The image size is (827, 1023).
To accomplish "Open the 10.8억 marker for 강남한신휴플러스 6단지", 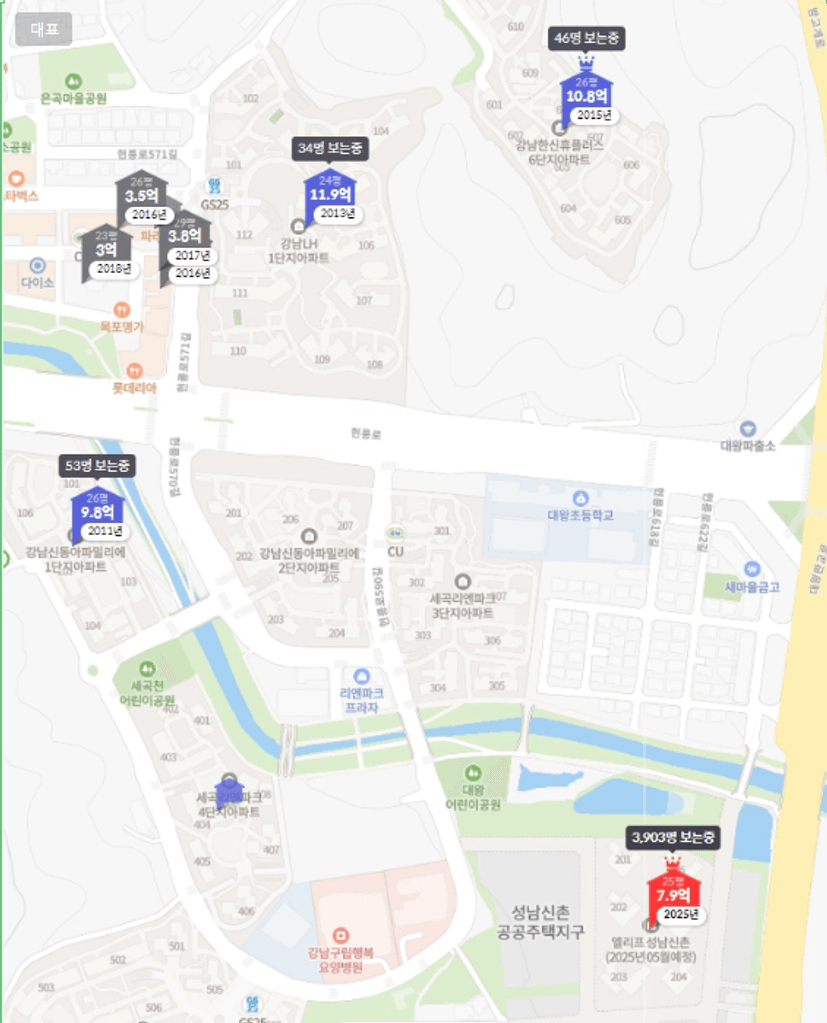I will click(x=587, y=97).
